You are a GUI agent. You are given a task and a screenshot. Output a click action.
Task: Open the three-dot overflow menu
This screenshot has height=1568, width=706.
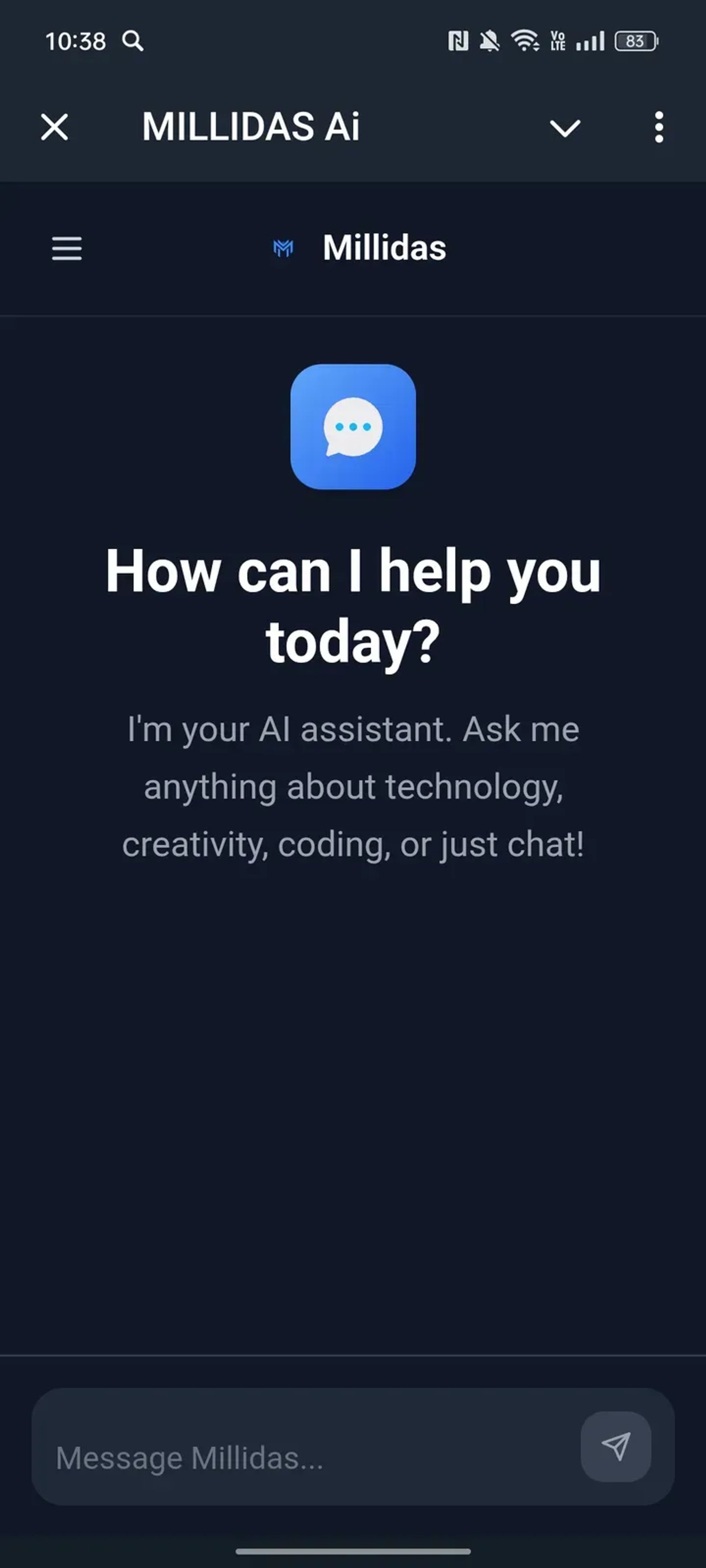tap(658, 127)
